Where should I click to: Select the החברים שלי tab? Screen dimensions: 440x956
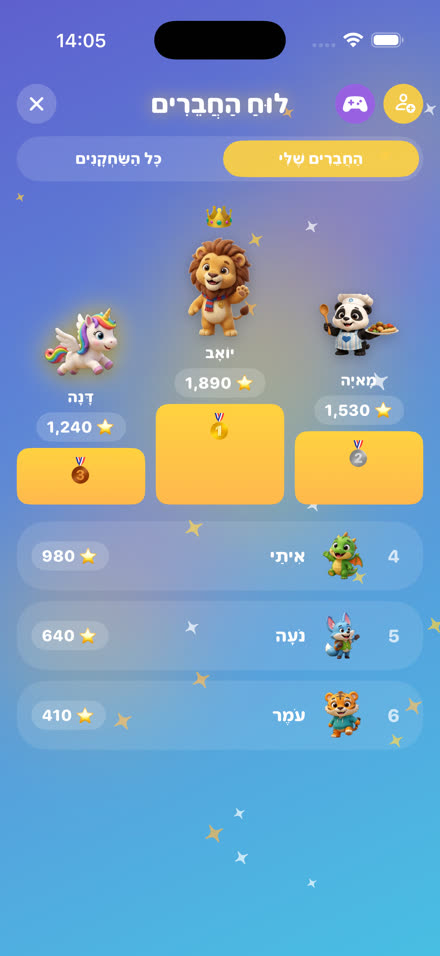tap(321, 159)
